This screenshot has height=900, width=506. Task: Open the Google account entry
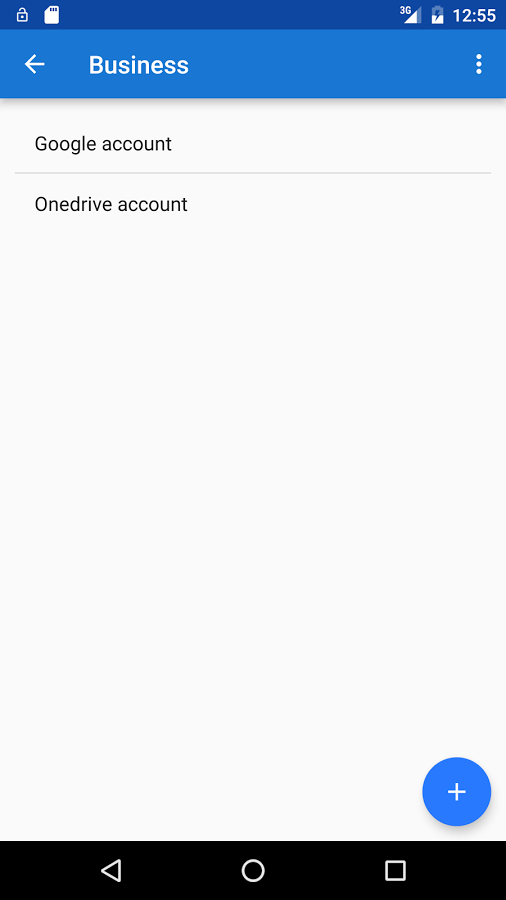click(253, 143)
